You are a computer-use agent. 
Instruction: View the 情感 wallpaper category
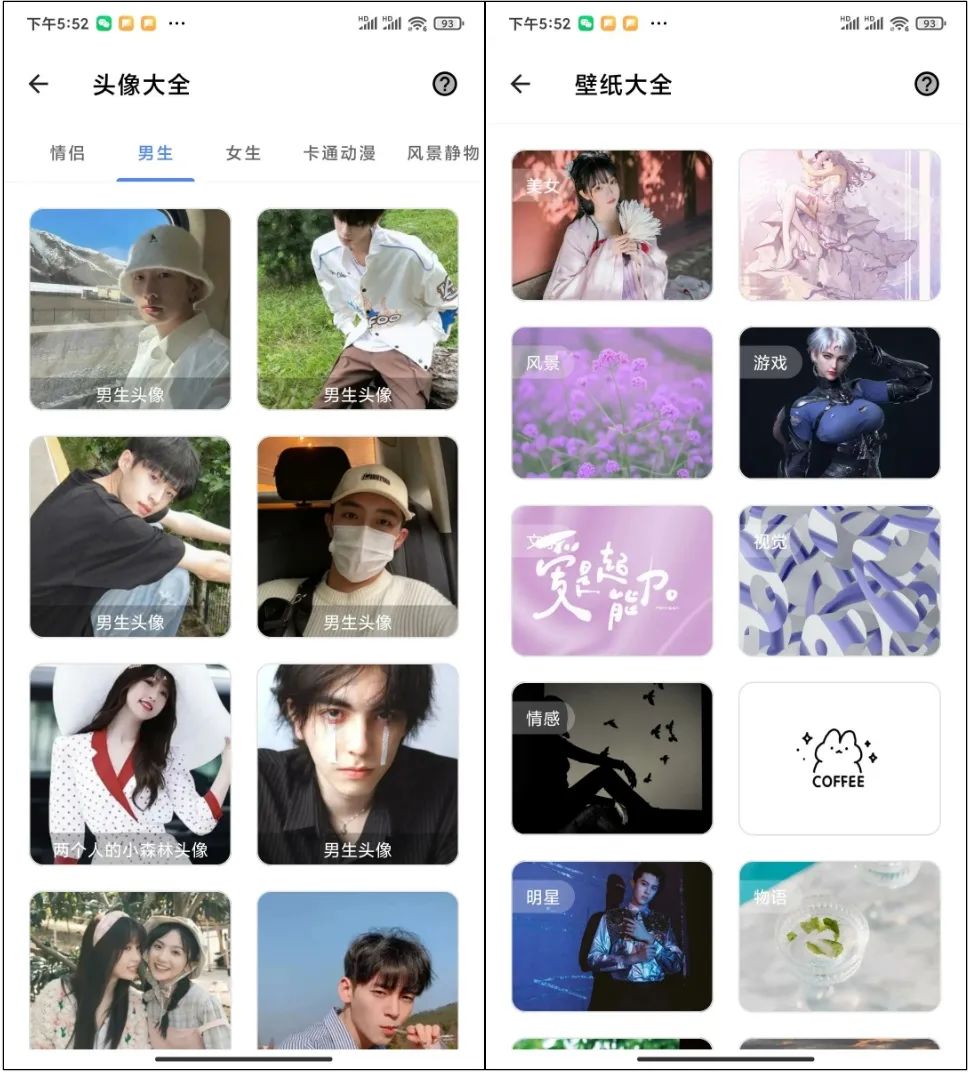pyautogui.click(x=612, y=758)
